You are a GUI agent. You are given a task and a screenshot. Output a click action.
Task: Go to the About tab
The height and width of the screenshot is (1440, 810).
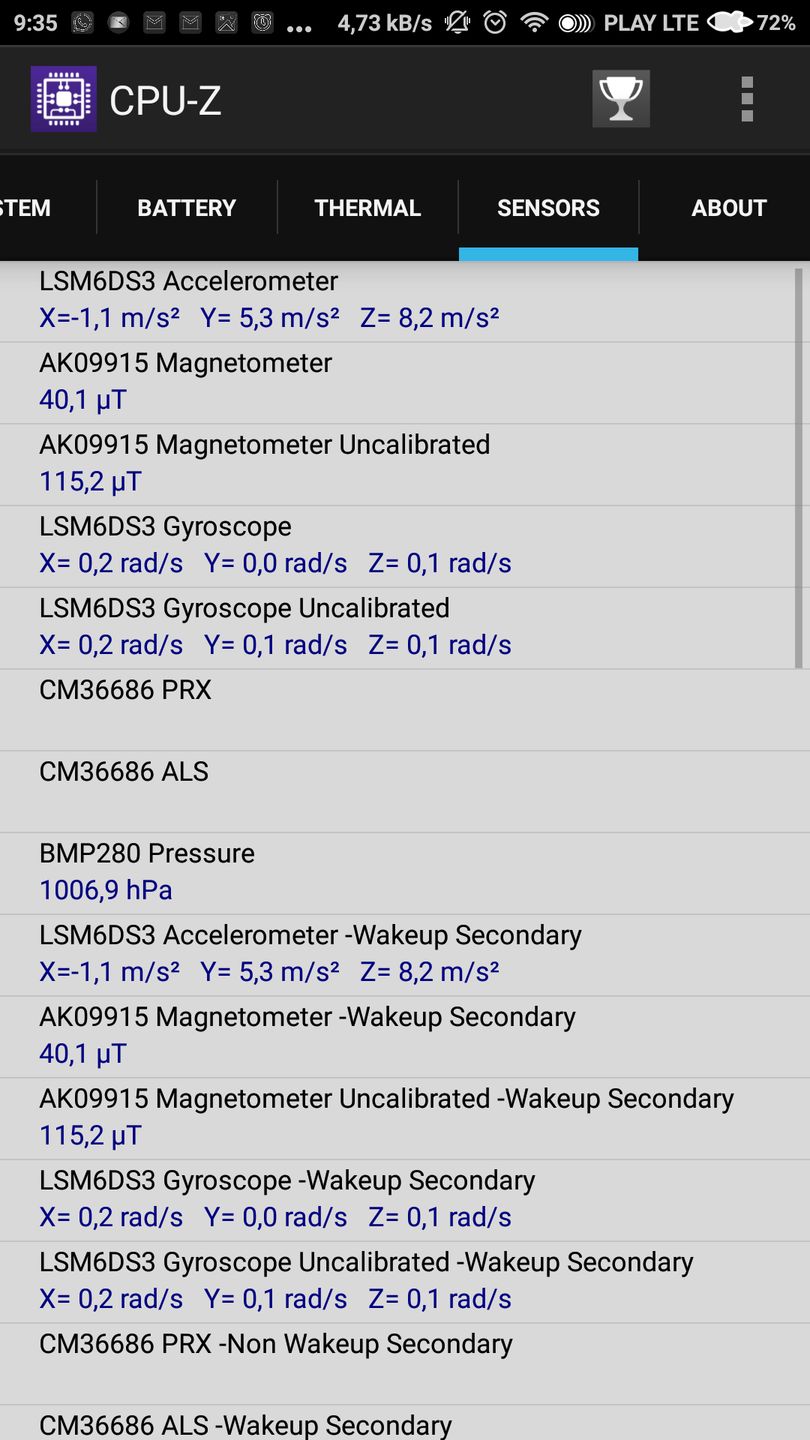click(728, 208)
